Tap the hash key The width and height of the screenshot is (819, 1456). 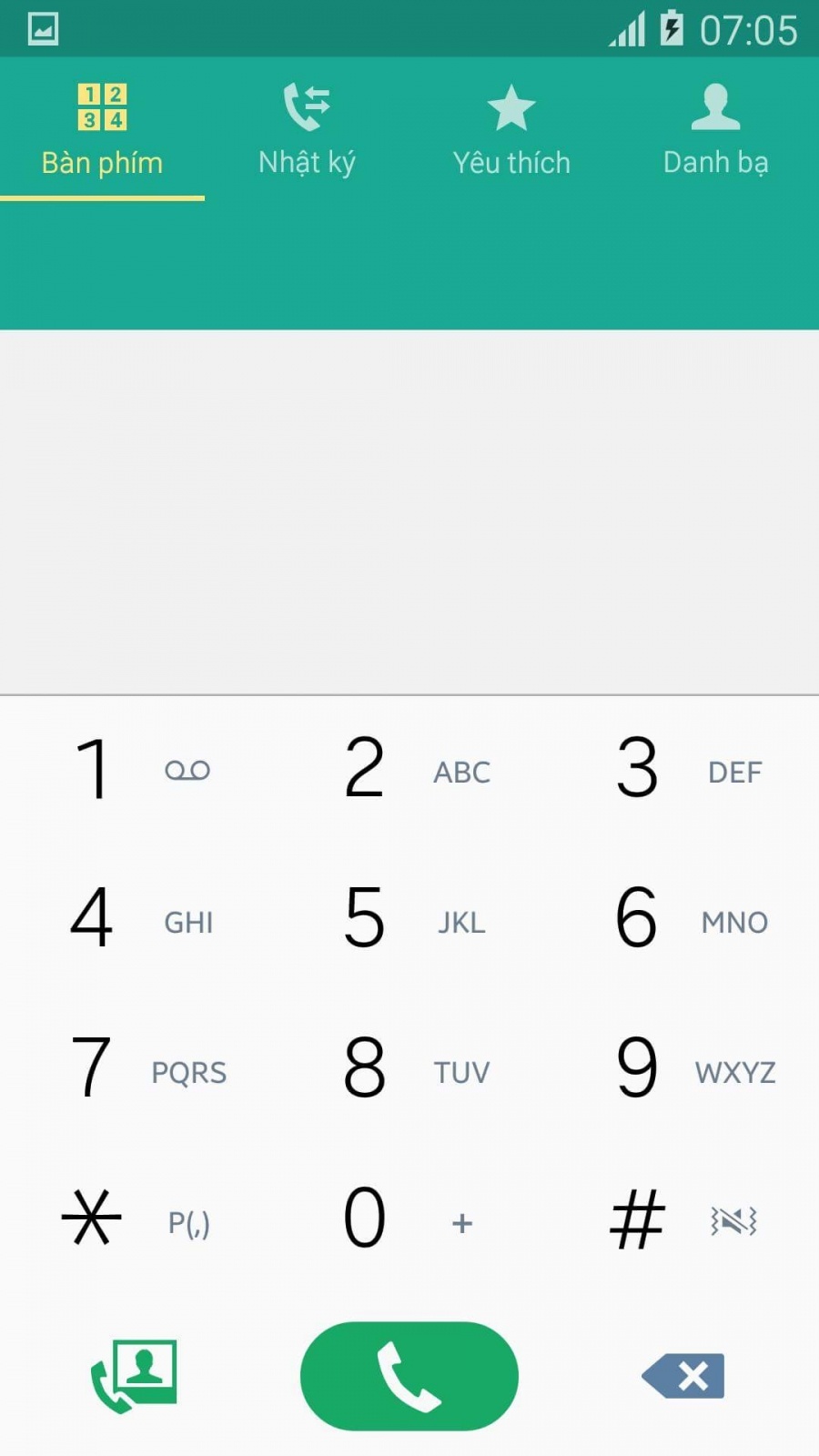point(682,1219)
